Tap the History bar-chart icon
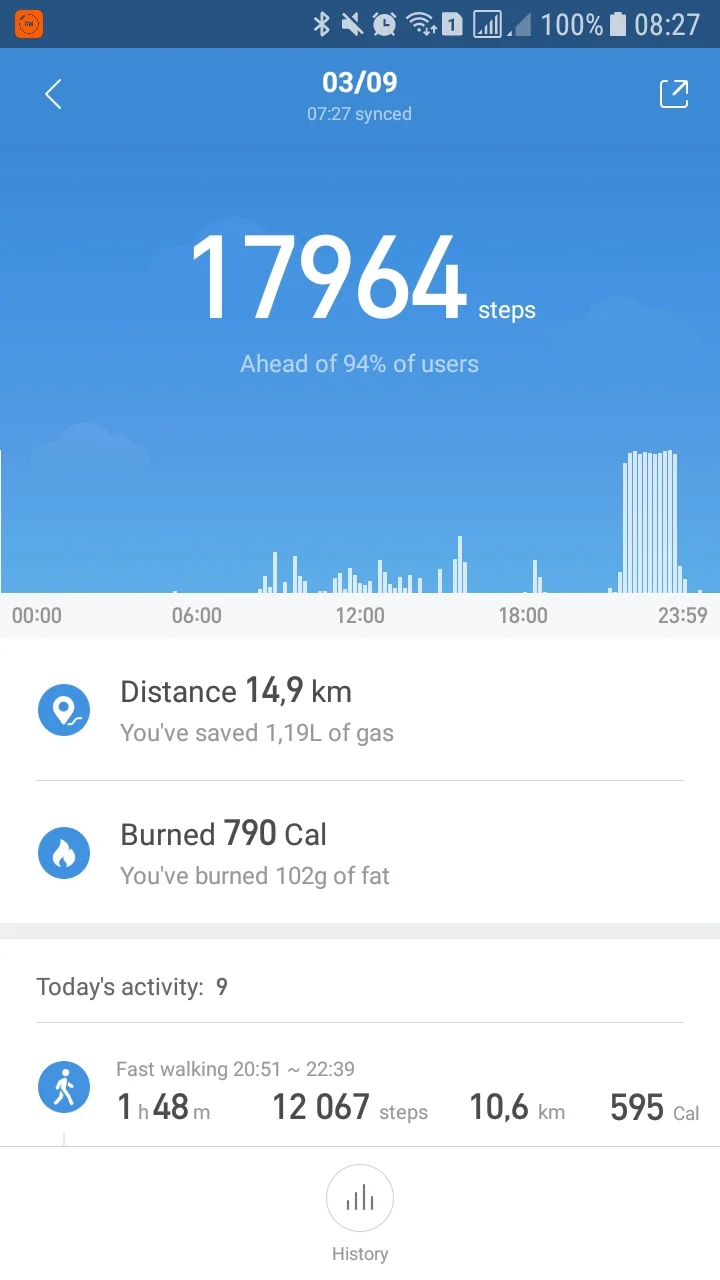Viewport: 720px width, 1280px height. tap(360, 1198)
